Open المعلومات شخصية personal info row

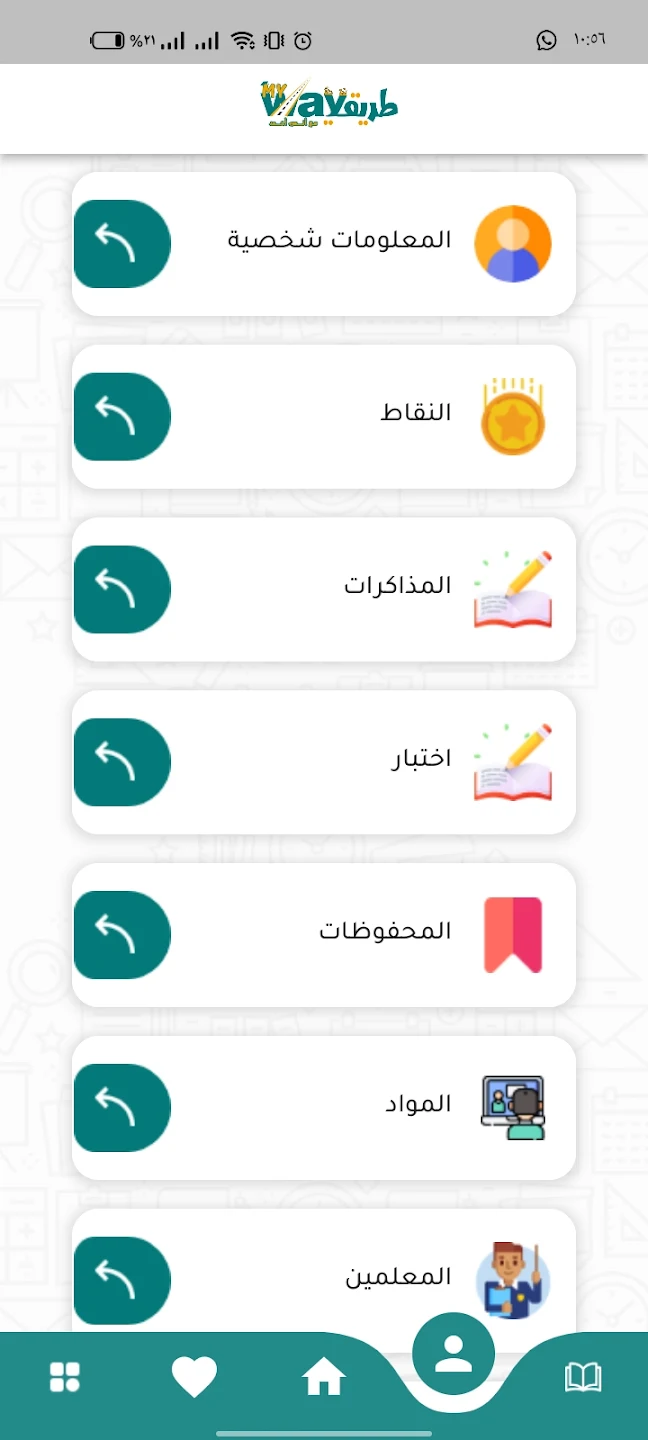tap(340, 243)
